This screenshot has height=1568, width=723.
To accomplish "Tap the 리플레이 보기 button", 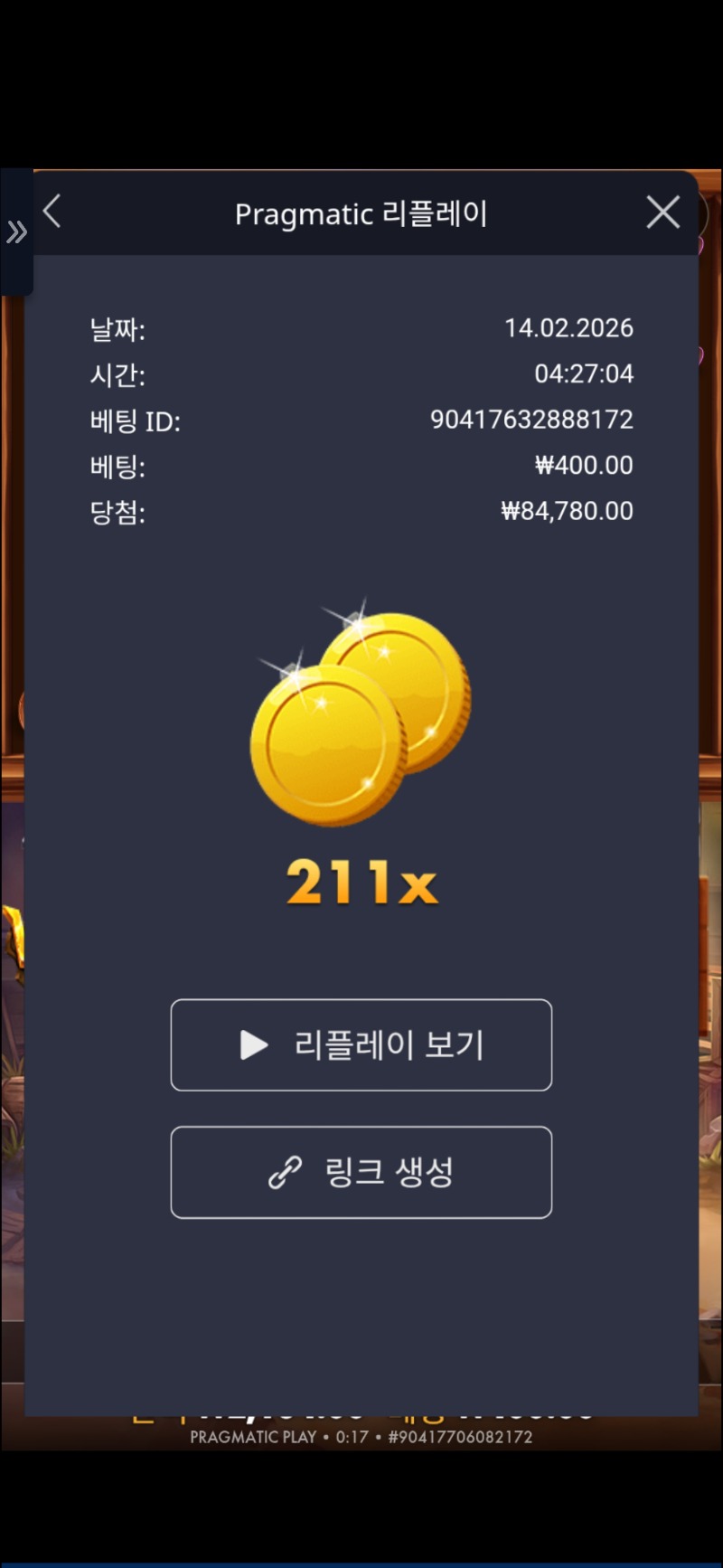I will tap(361, 1045).
